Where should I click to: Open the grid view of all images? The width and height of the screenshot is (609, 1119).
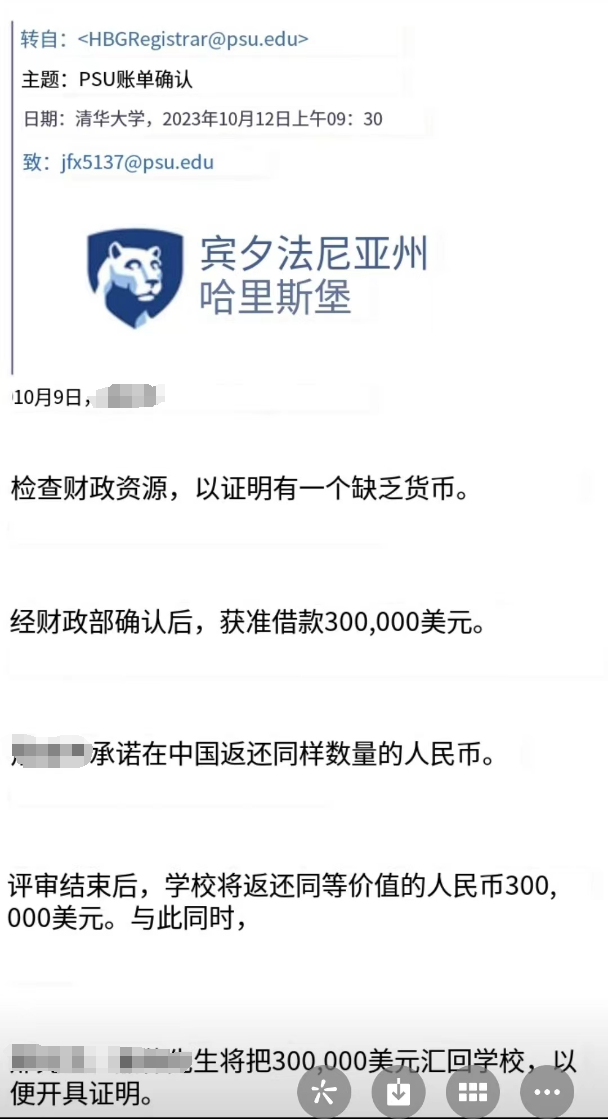click(473, 1091)
